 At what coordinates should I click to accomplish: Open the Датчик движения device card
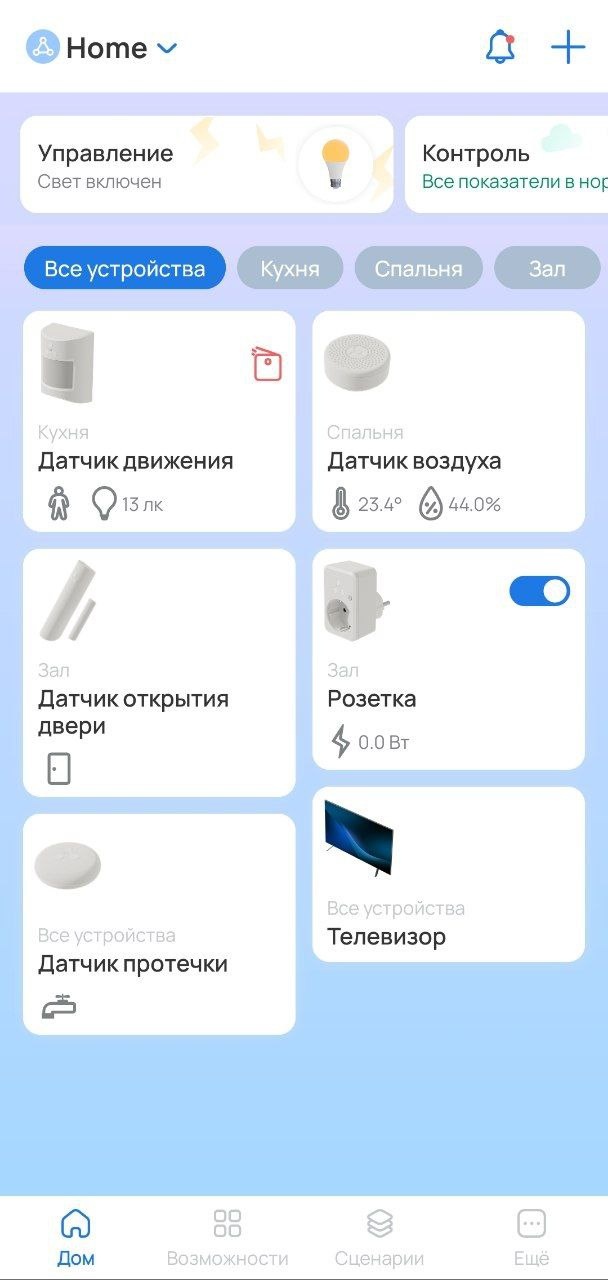(158, 421)
